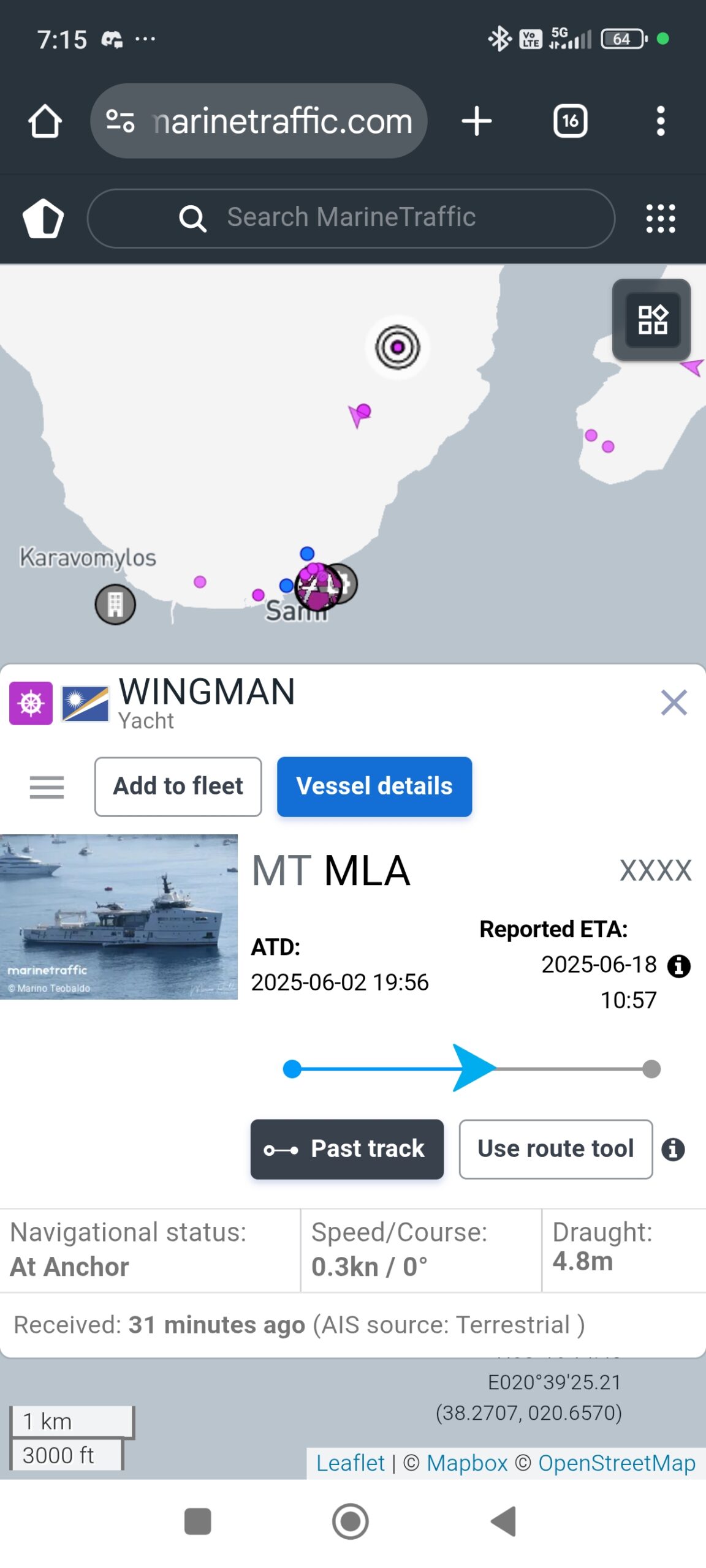Screen dimensions: 706x1568
Task: Open the MarineTraffic apps grid menu
Action: coord(660,218)
